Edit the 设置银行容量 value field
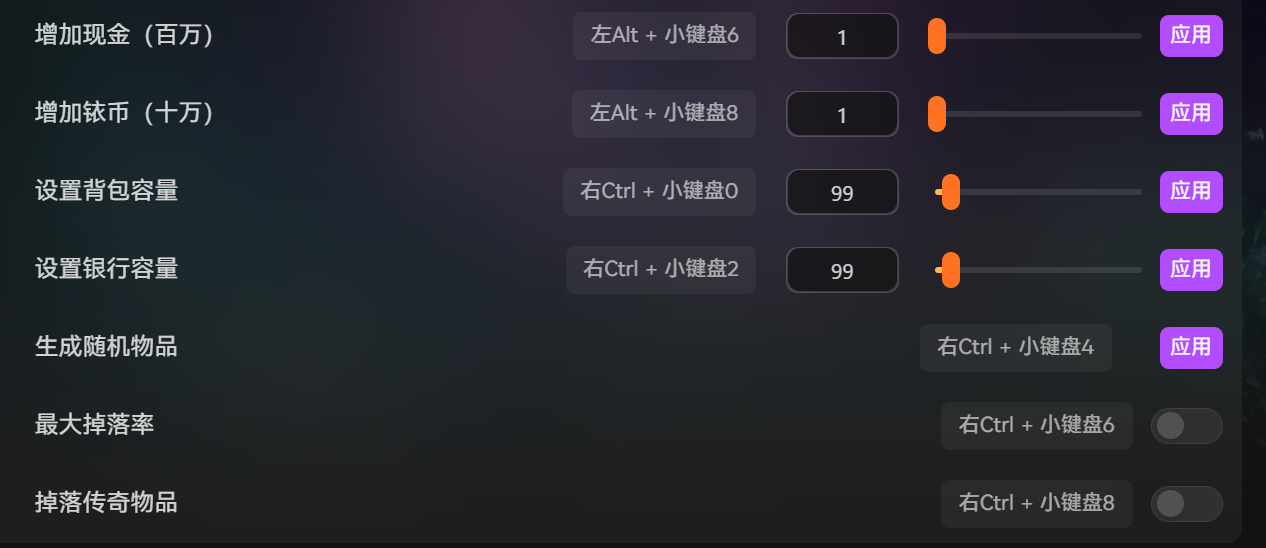The height and width of the screenshot is (548, 1266). click(842, 270)
